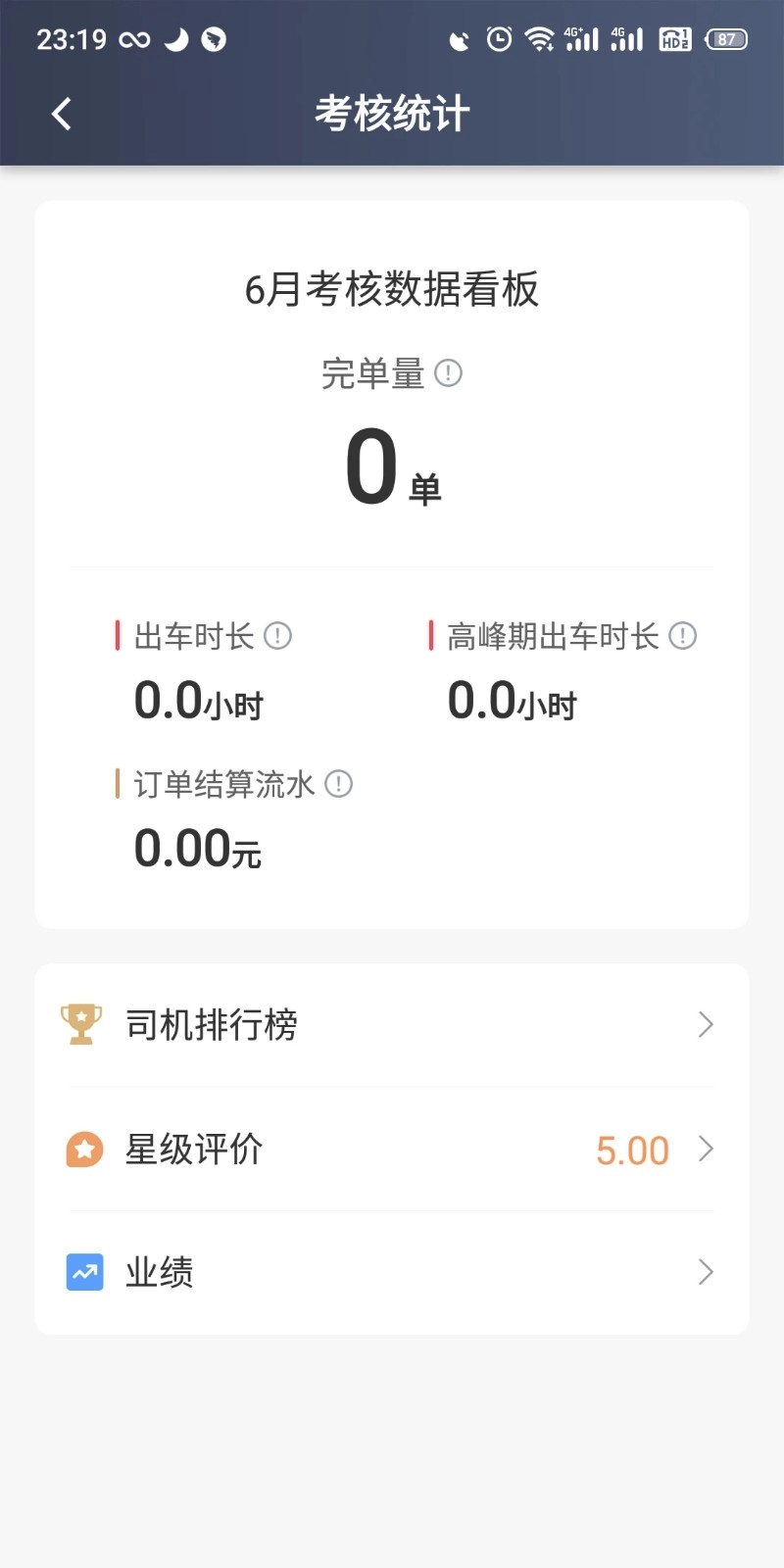This screenshot has width=784, height=1568.
Task: Tap the trophy icon beside 司机排行榜
Action: [82, 1024]
